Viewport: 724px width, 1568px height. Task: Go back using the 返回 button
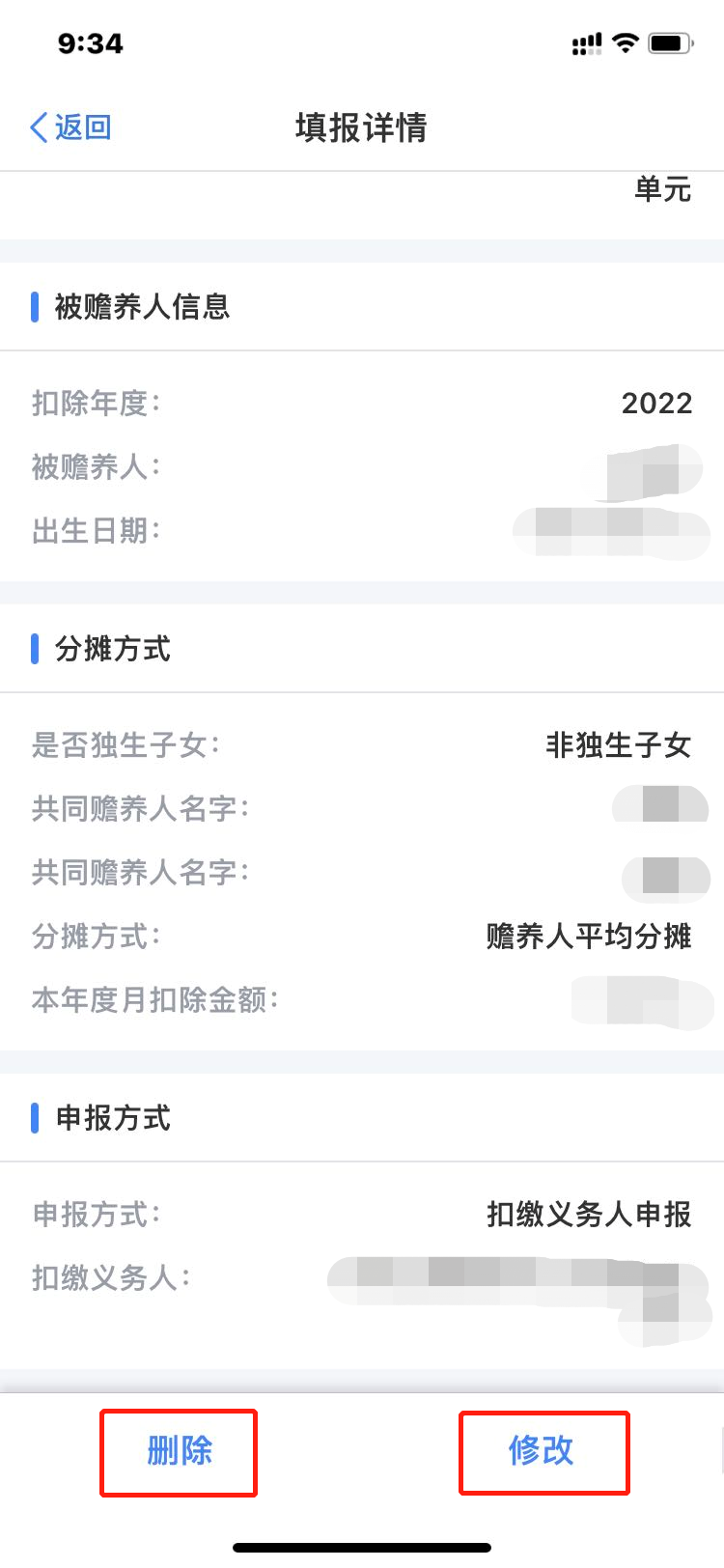pyautogui.click(x=71, y=127)
